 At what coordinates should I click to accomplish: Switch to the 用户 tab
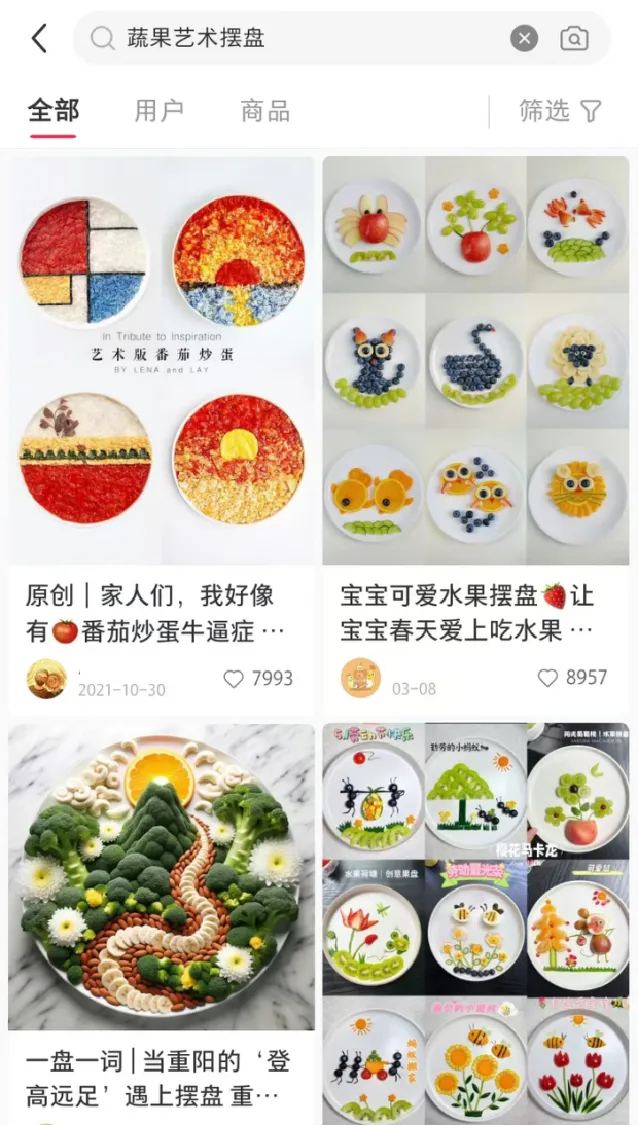159,111
